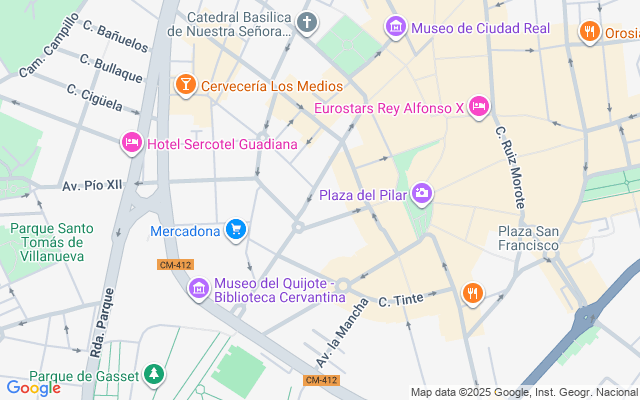This screenshot has height=400, width=640.
Task: Open the Museo de Ciudad Real pin
Action: tap(396, 27)
